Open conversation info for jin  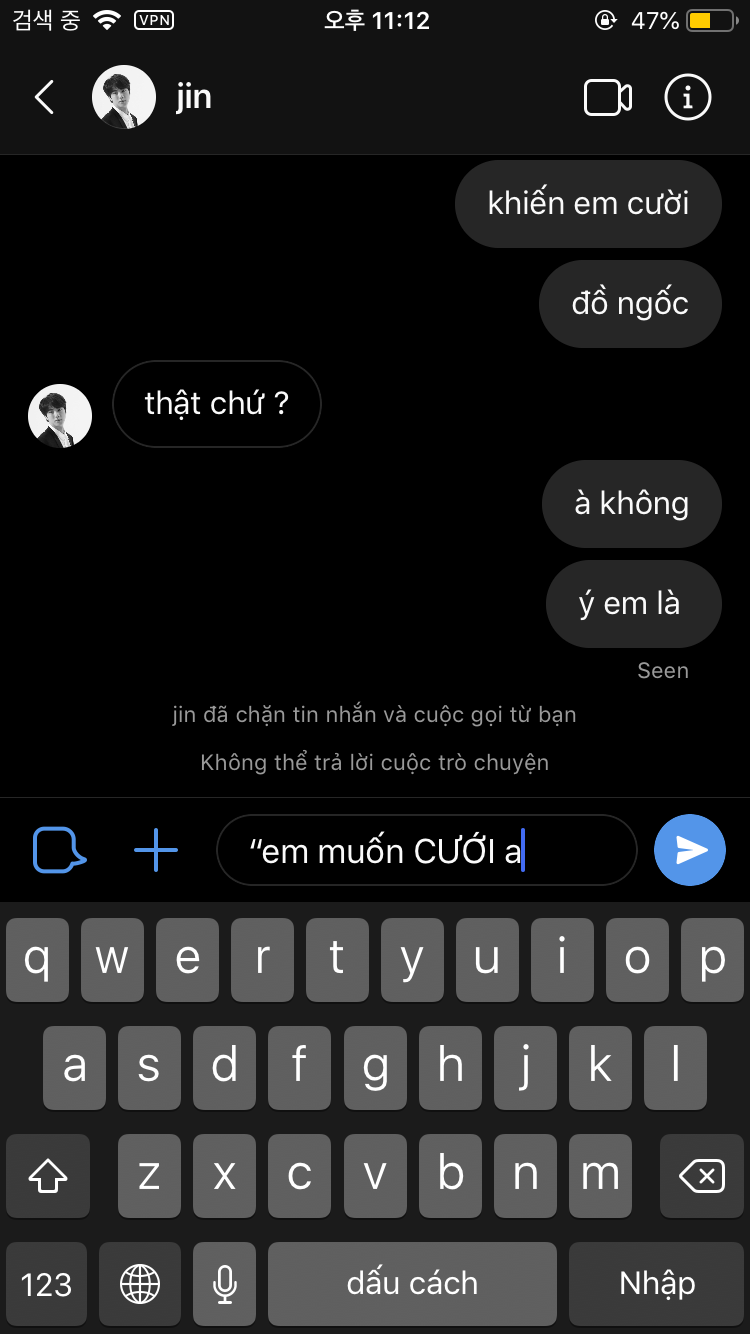click(x=687, y=97)
